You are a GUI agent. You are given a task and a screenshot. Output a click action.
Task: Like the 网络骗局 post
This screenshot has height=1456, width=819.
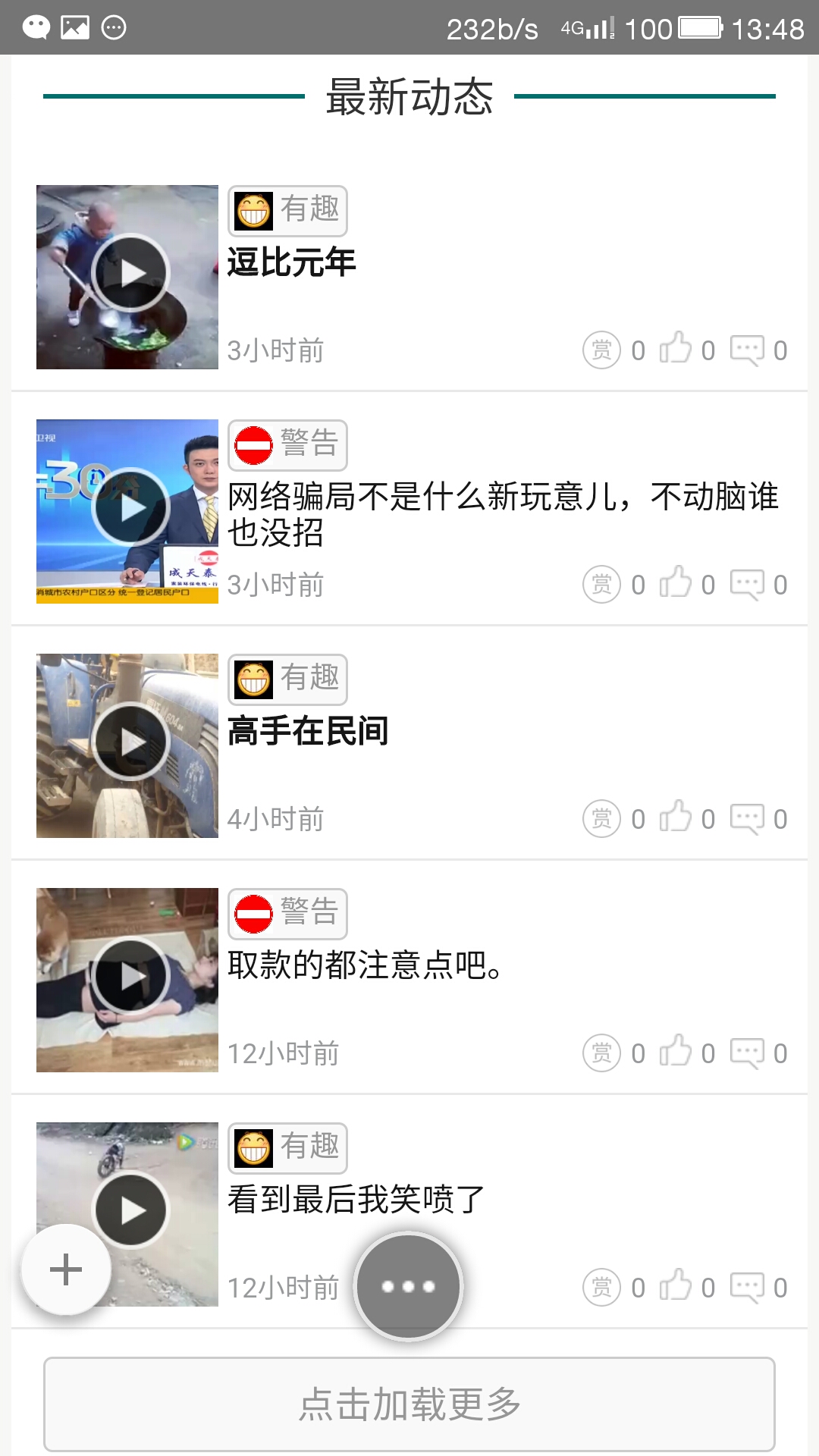675,583
